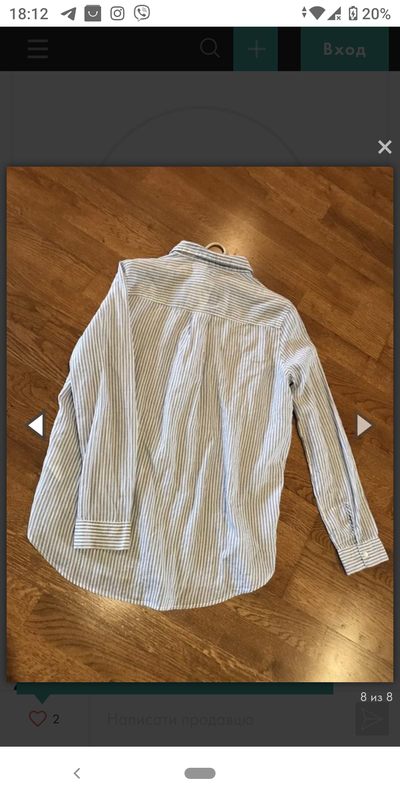The height and width of the screenshot is (800, 400).
Task: Tap the system back button
Action: pyautogui.click(x=77, y=773)
